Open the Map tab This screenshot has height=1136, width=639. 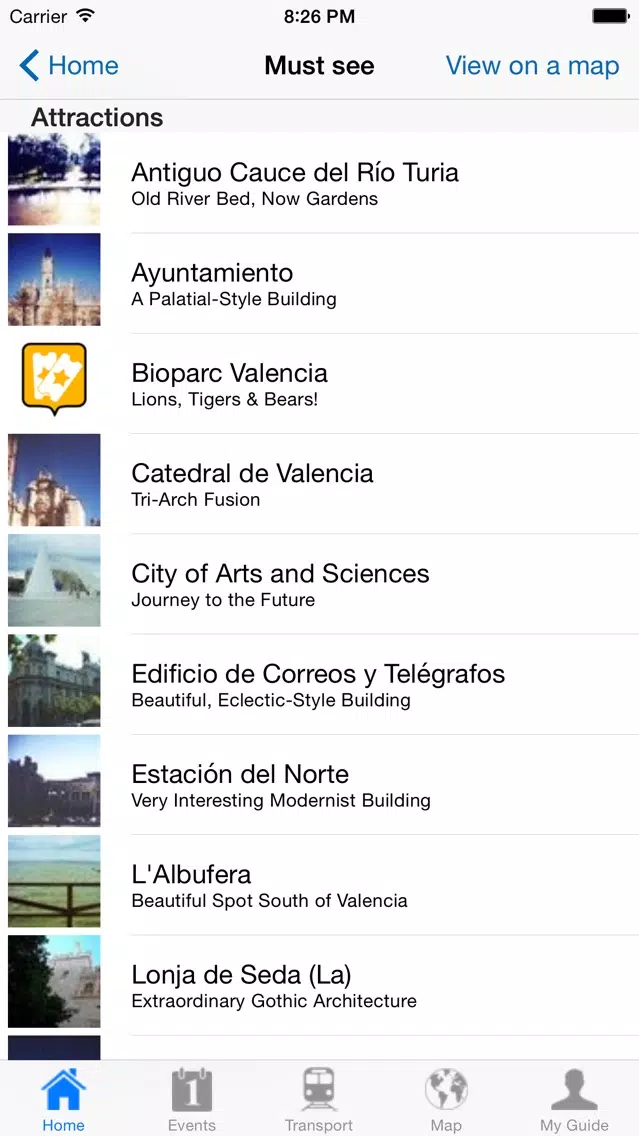tap(446, 1099)
